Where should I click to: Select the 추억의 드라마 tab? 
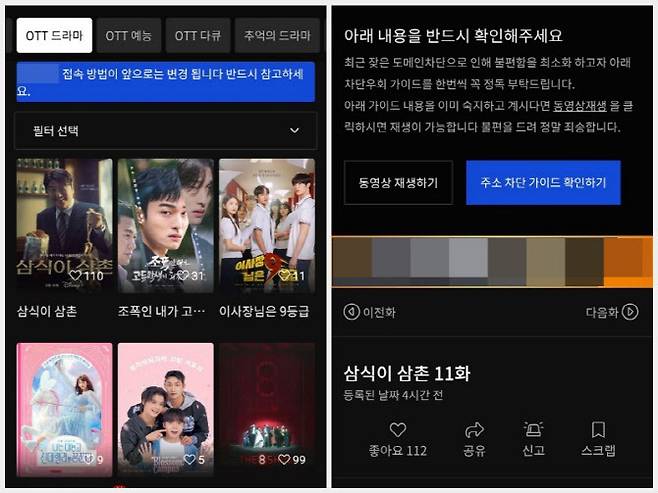pyautogui.click(x=276, y=36)
